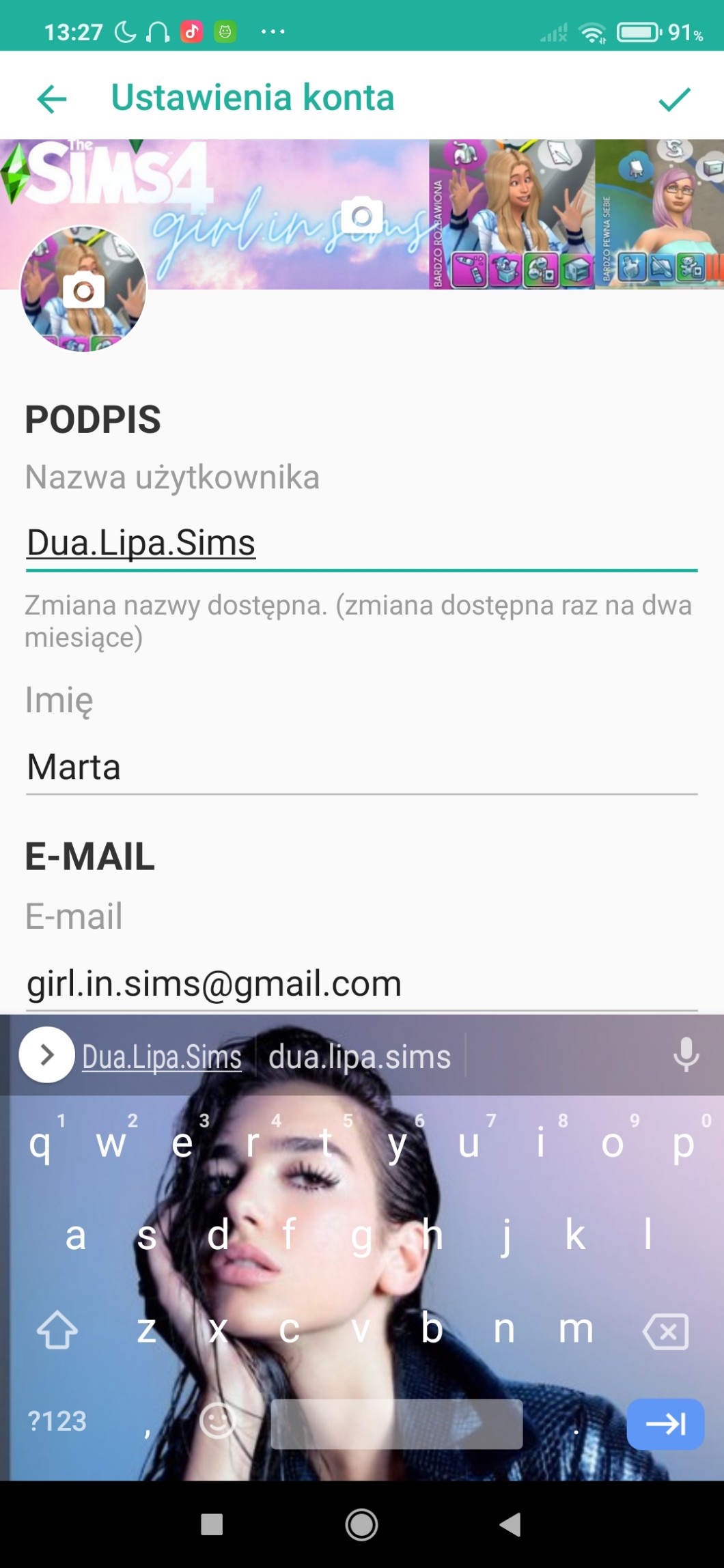Expand the keyboard suggestion strip arrow

tap(46, 1055)
